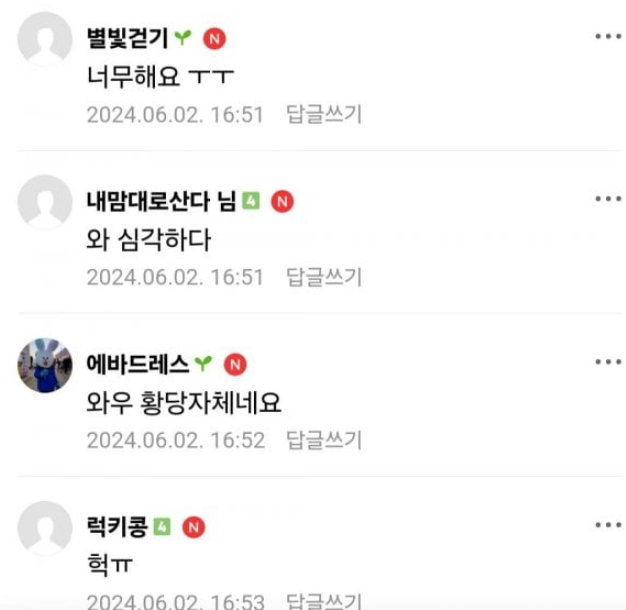Open 럭키콩's profile name
Viewport: 626px width, 610px height.
click(x=117, y=527)
